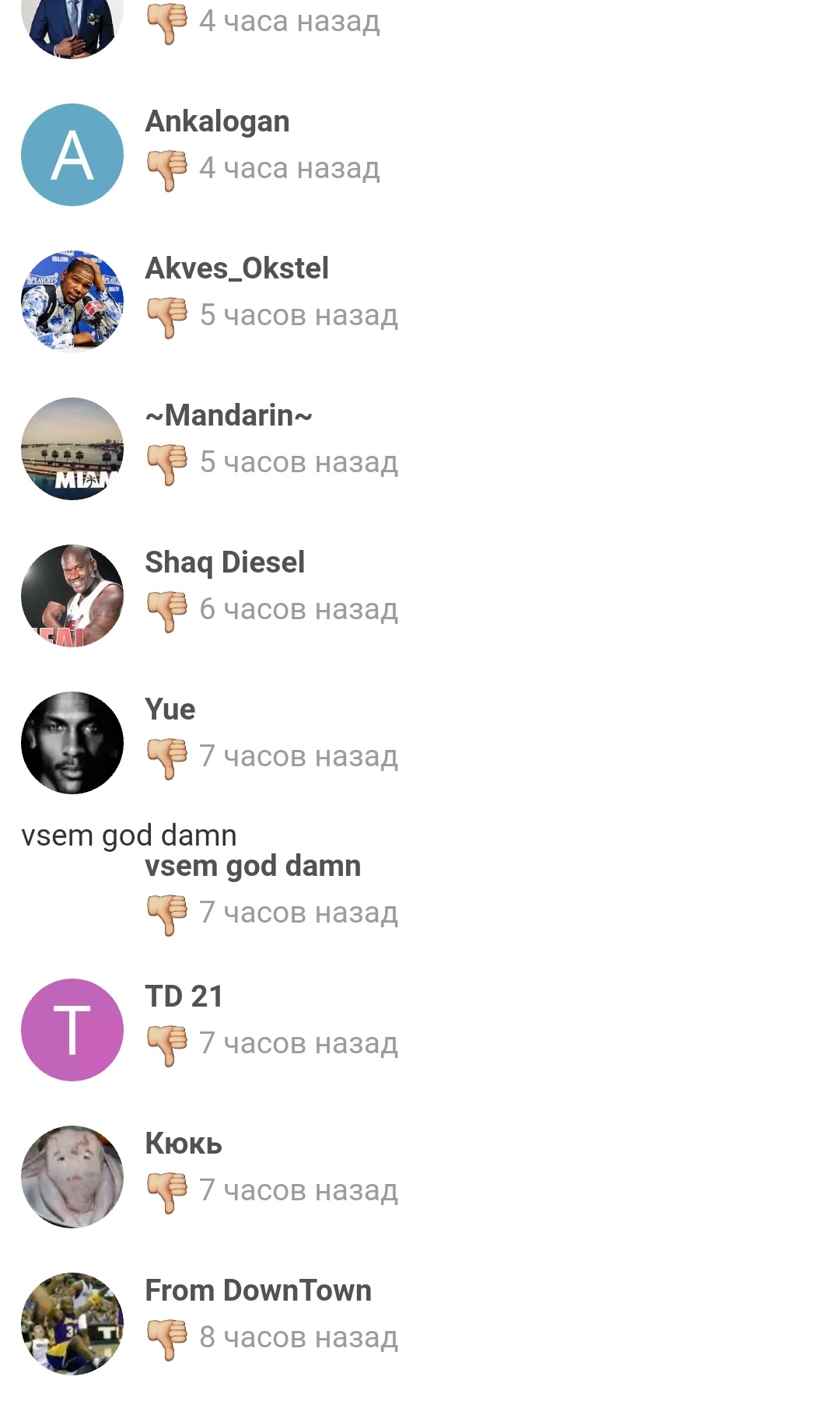Open Кюкь's profile row
The image size is (840, 1422).
(420, 1177)
